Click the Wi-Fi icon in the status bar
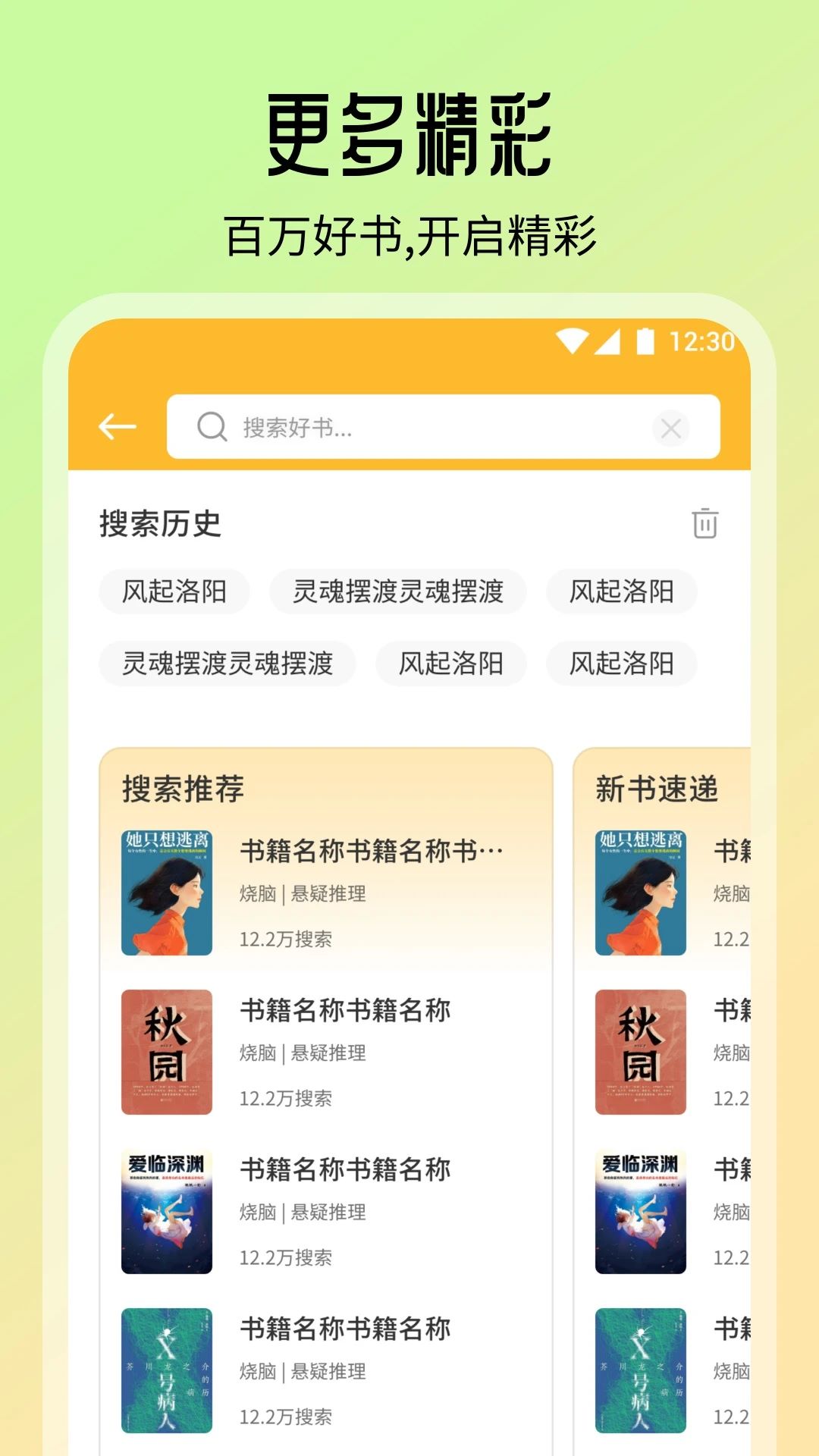 tap(571, 341)
